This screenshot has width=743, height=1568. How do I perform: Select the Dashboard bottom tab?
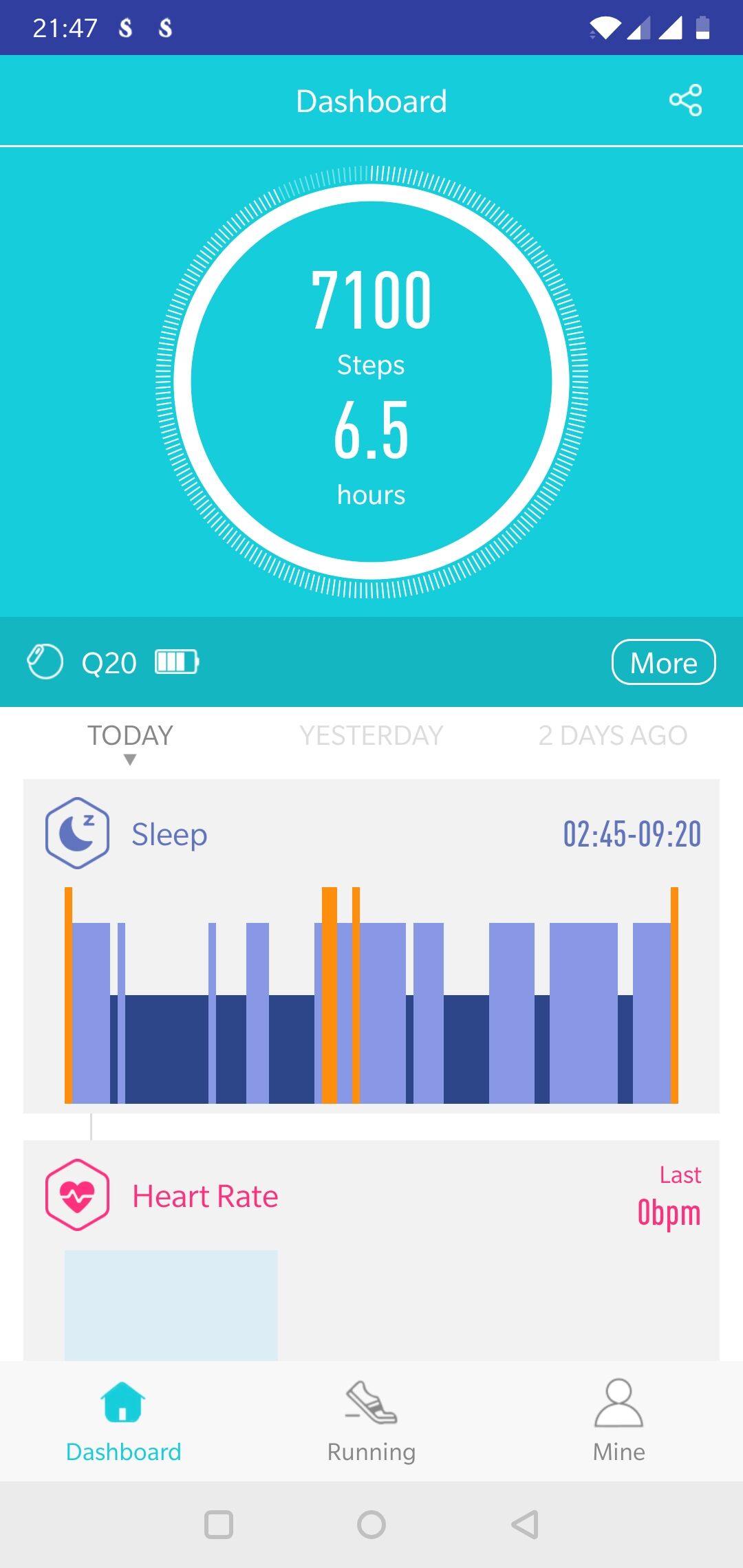pyautogui.click(x=123, y=1422)
